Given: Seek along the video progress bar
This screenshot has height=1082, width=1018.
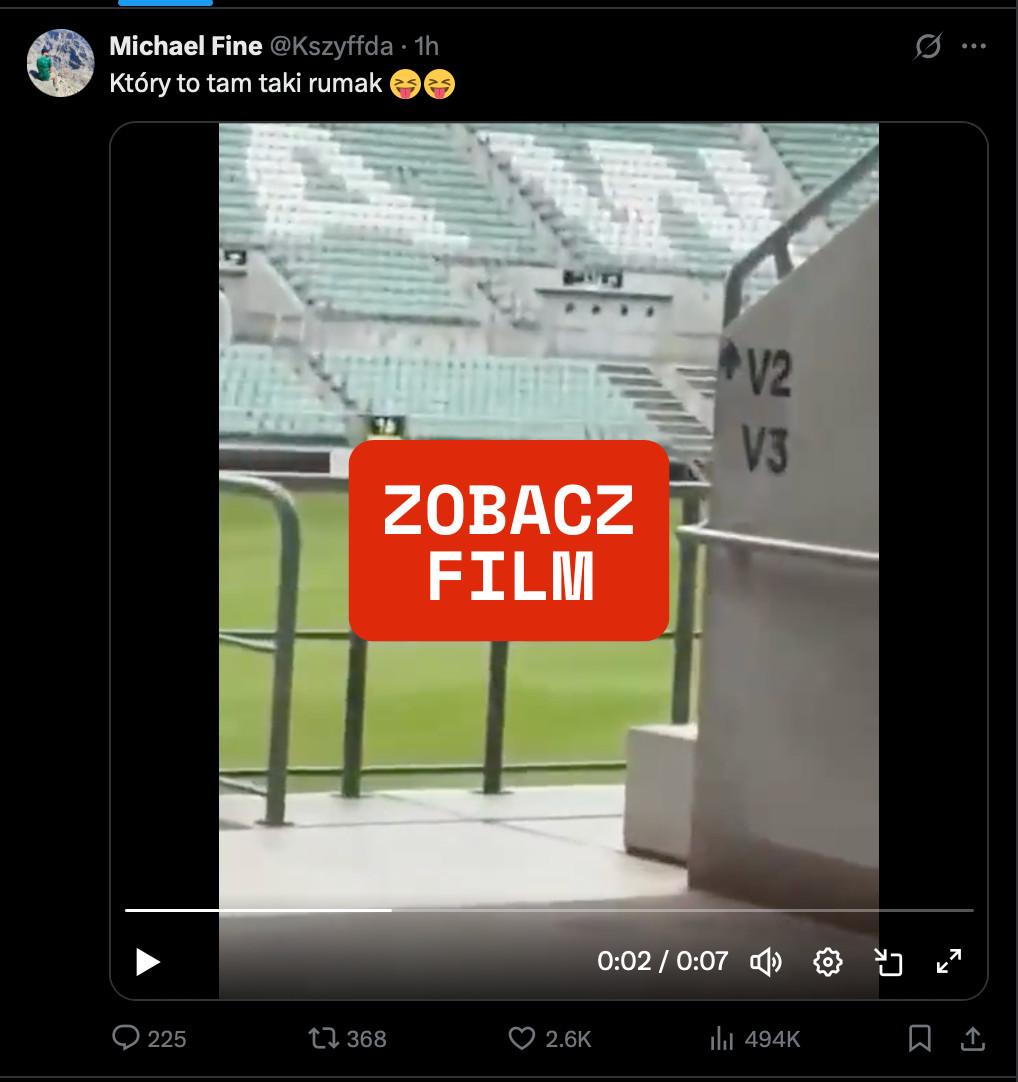Looking at the screenshot, I should (548, 910).
